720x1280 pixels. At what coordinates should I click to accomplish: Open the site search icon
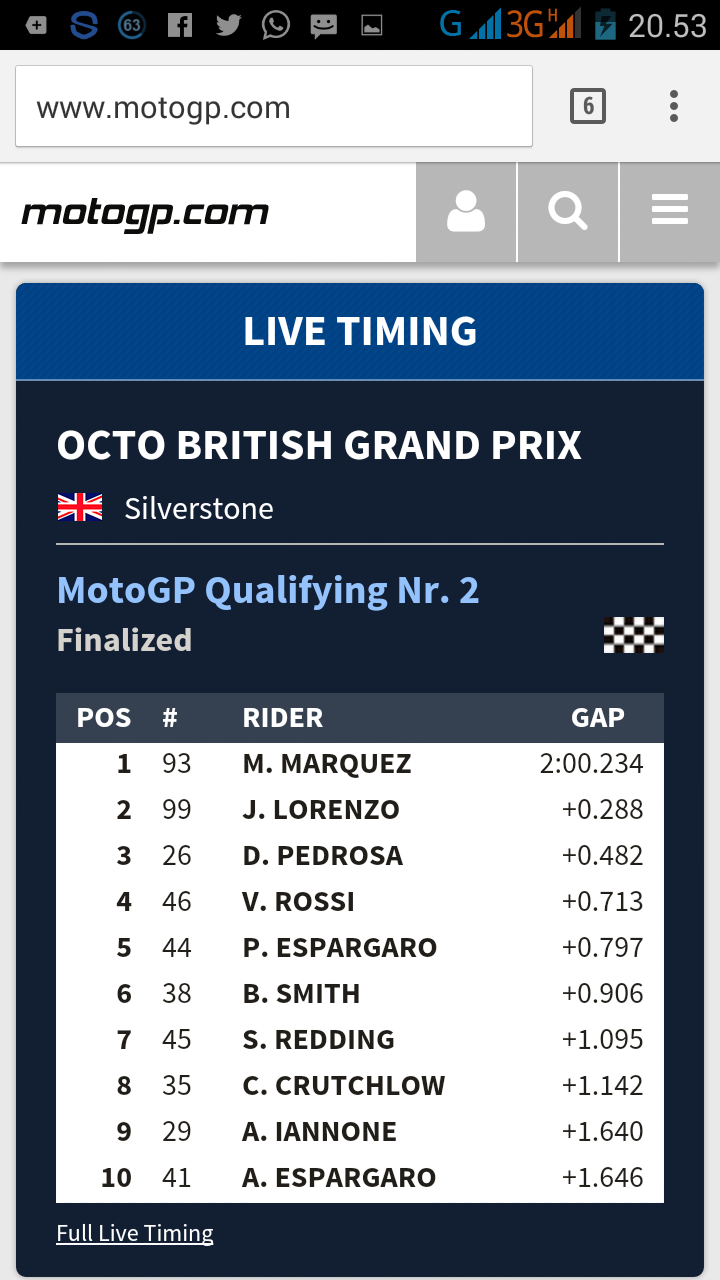tap(568, 212)
